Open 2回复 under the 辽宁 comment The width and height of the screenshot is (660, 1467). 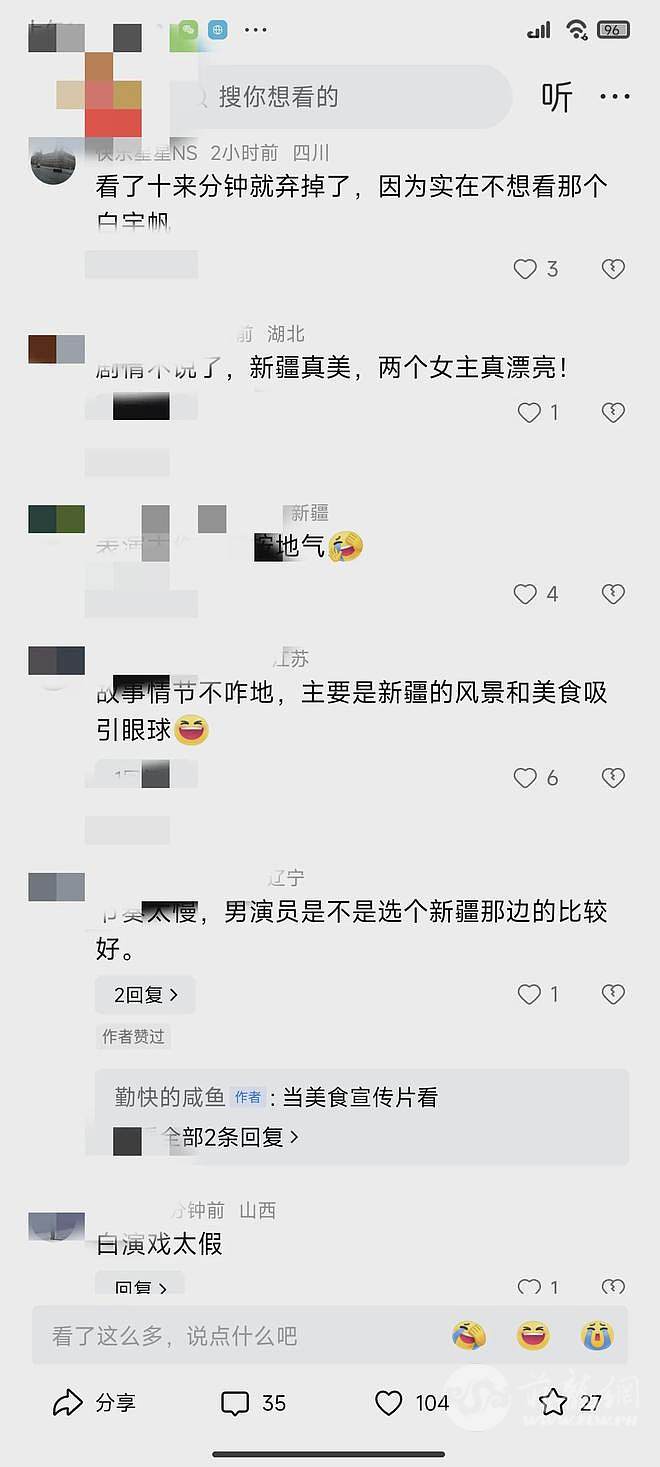pos(145,995)
